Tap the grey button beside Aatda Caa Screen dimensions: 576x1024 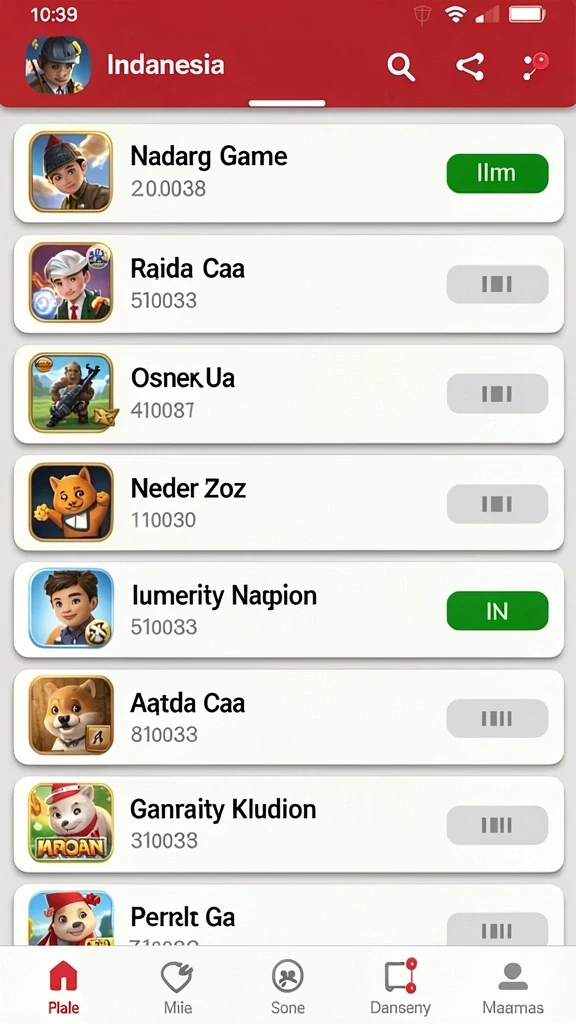(x=497, y=718)
